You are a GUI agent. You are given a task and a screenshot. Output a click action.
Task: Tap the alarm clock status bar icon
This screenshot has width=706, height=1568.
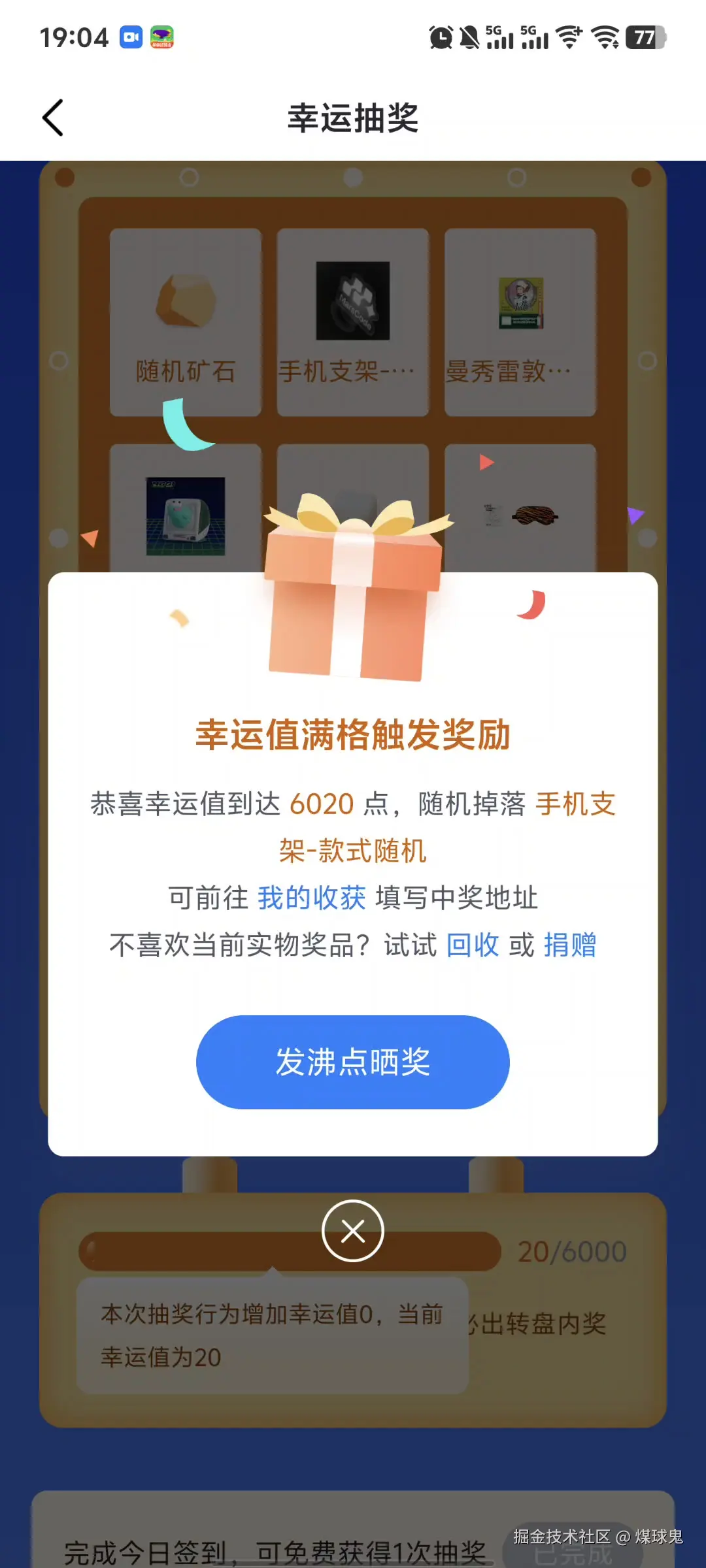click(x=441, y=38)
